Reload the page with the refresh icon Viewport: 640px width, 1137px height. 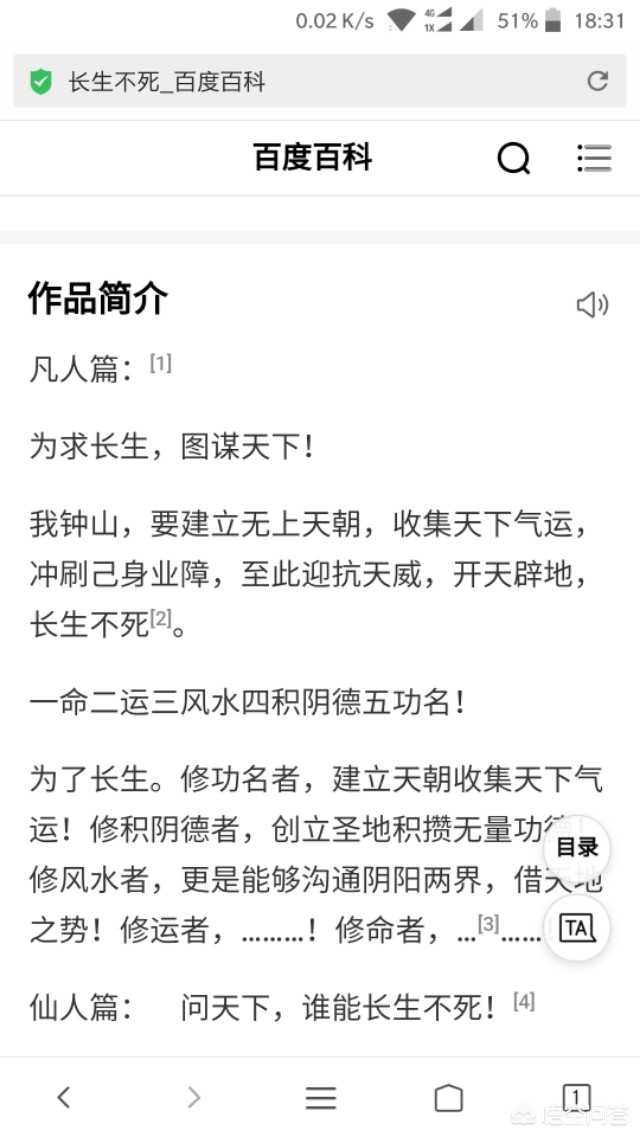click(597, 82)
